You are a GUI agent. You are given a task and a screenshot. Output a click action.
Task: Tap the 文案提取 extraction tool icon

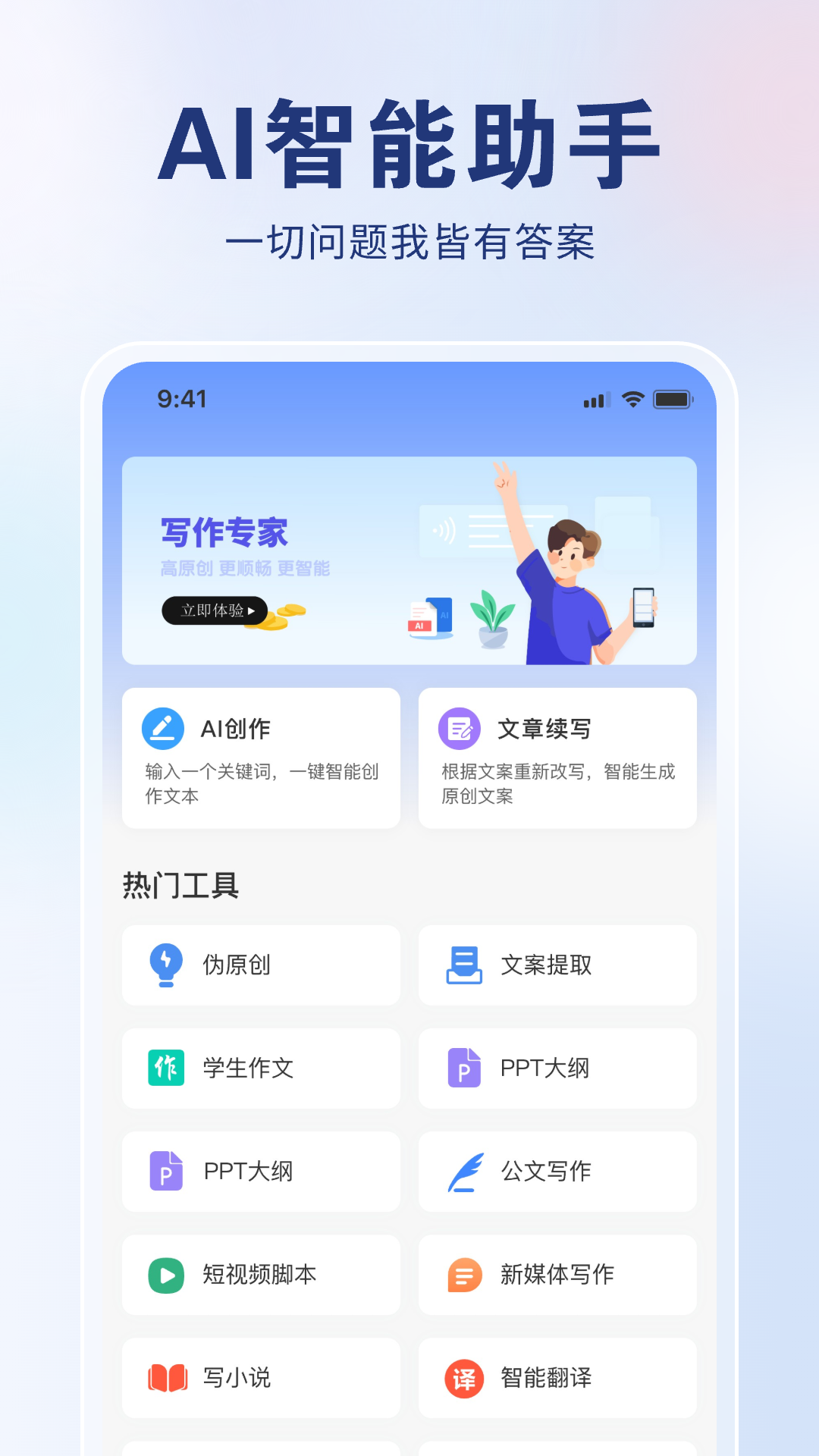coord(463,965)
